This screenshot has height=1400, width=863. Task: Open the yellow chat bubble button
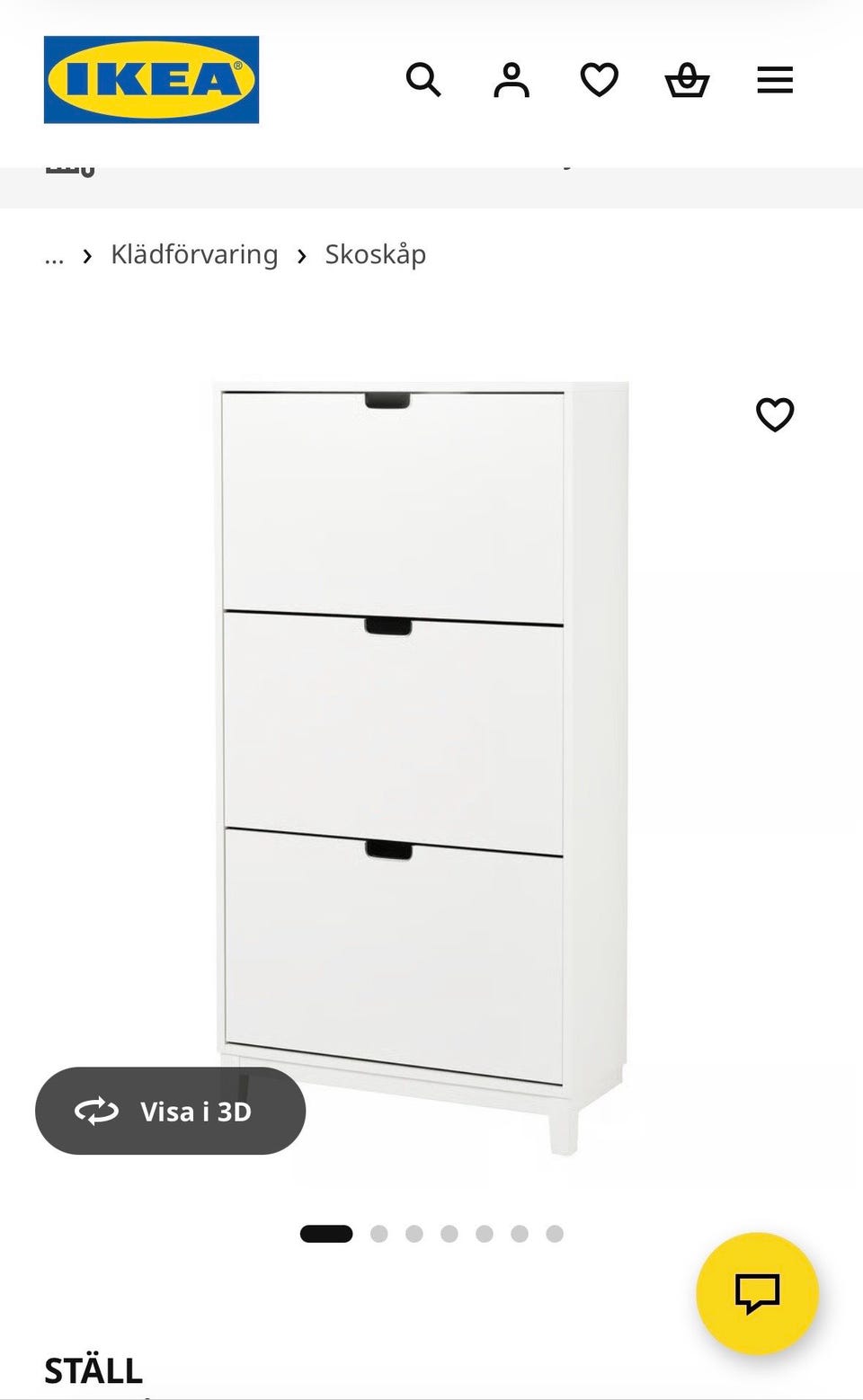click(x=757, y=1293)
